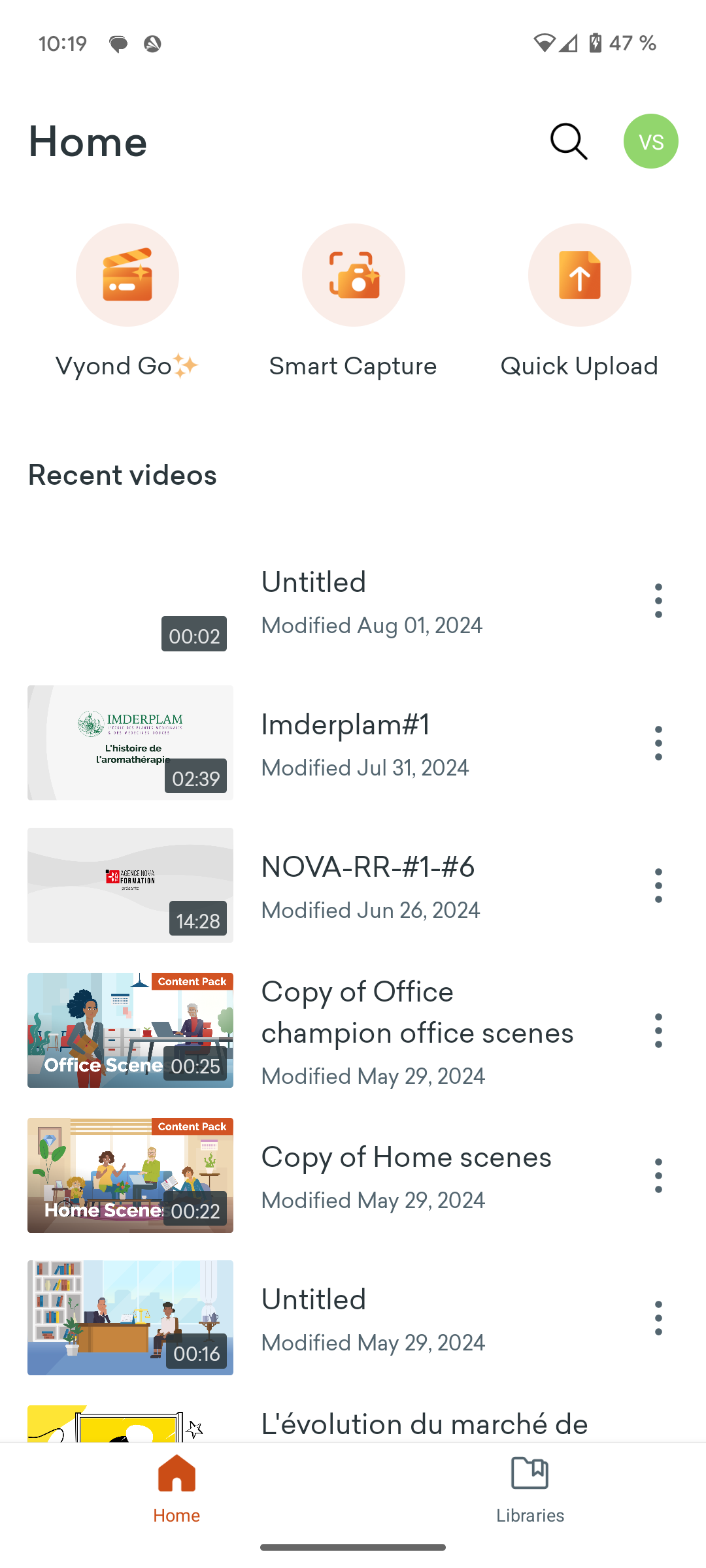The image size is (706, 1568).
Task: Open options for Untitled modified May 29
Action: click(x=658, y=1318)
